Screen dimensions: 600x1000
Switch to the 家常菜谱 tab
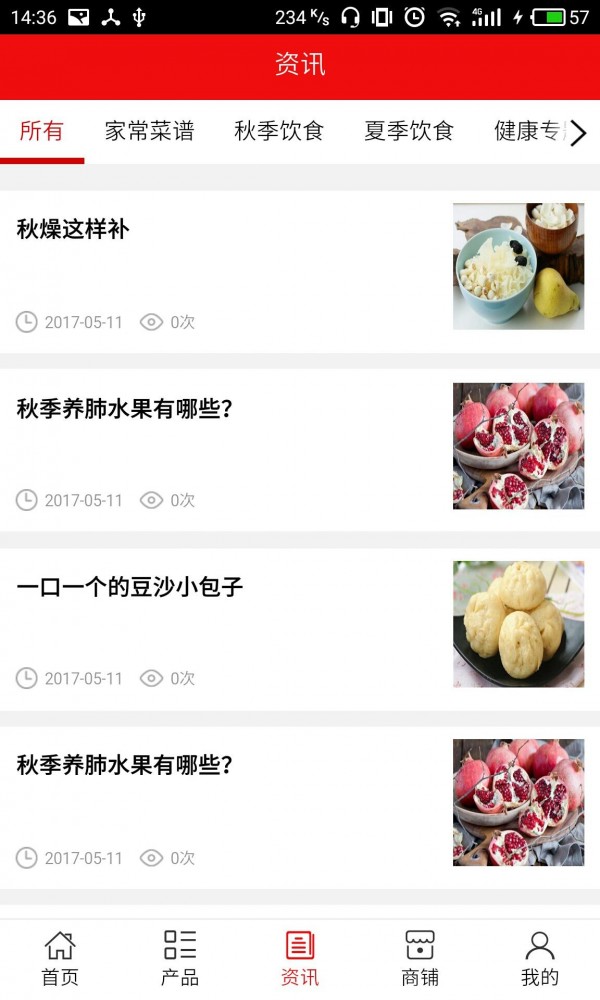click(x=149, y=131)
